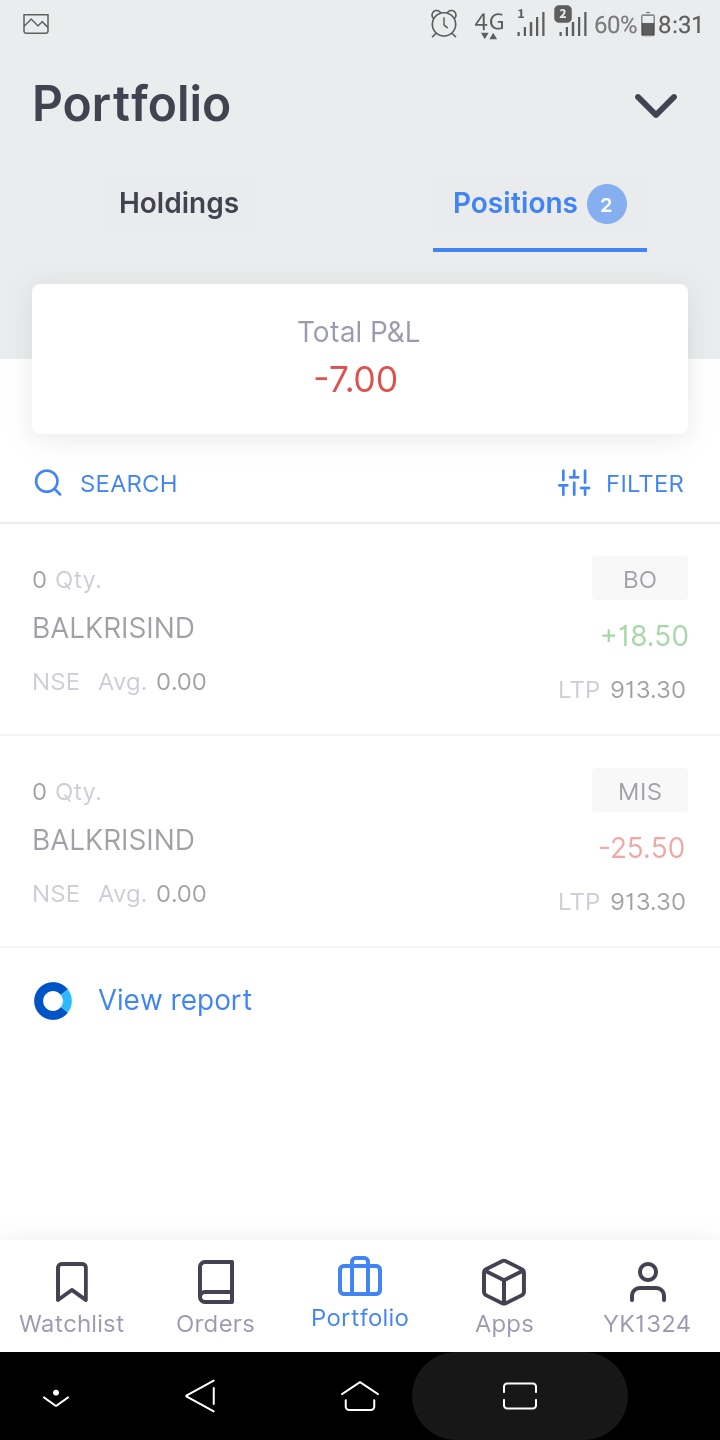Return to the phone's home screen
The width and height of the screenshot is (720, 1440).
click(360, 1396)
